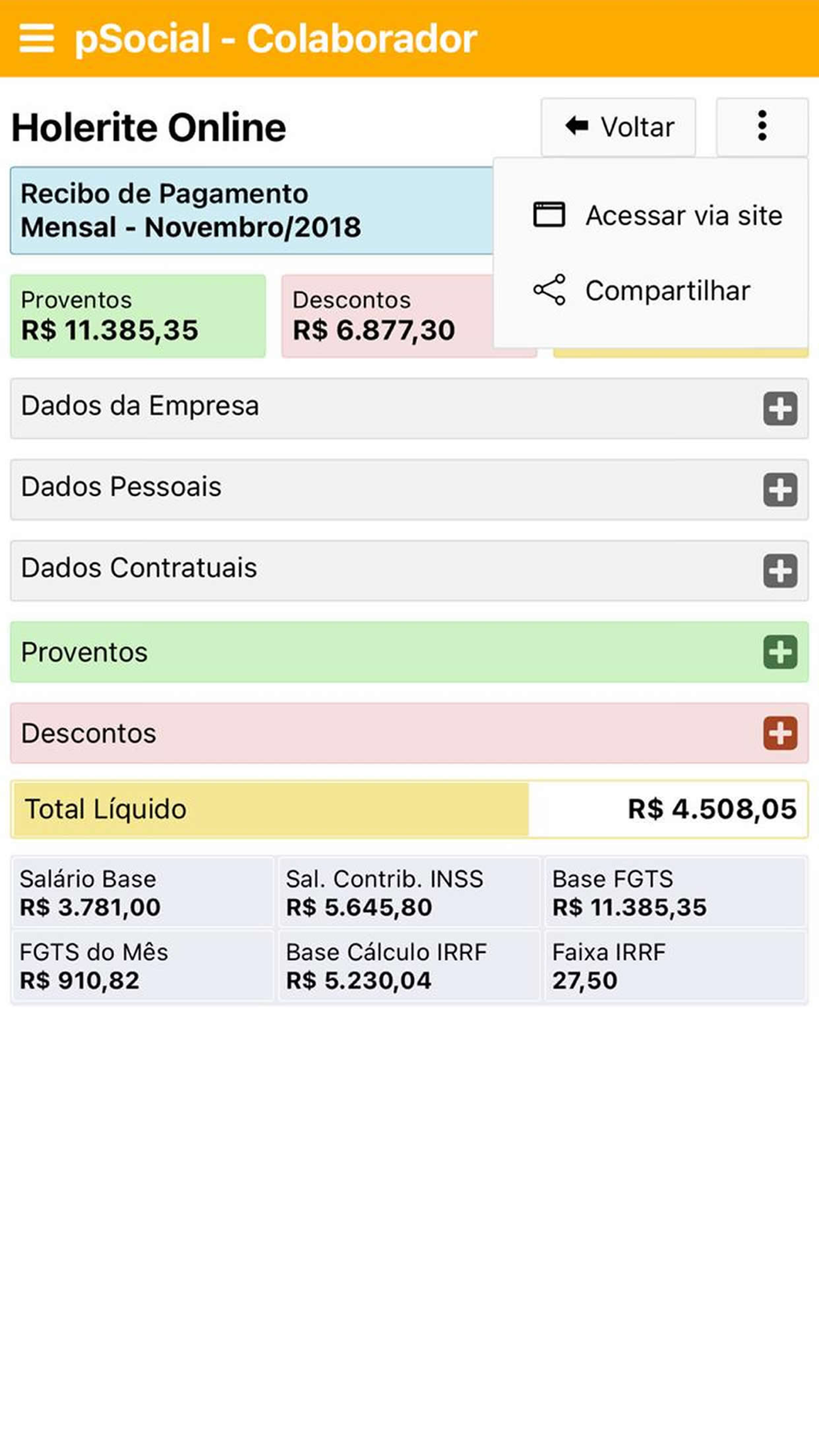Image resolution: width=819 pixels, height=1456 pixels.
Task: Expand the red Descontos section
Action: click(409, 733)
